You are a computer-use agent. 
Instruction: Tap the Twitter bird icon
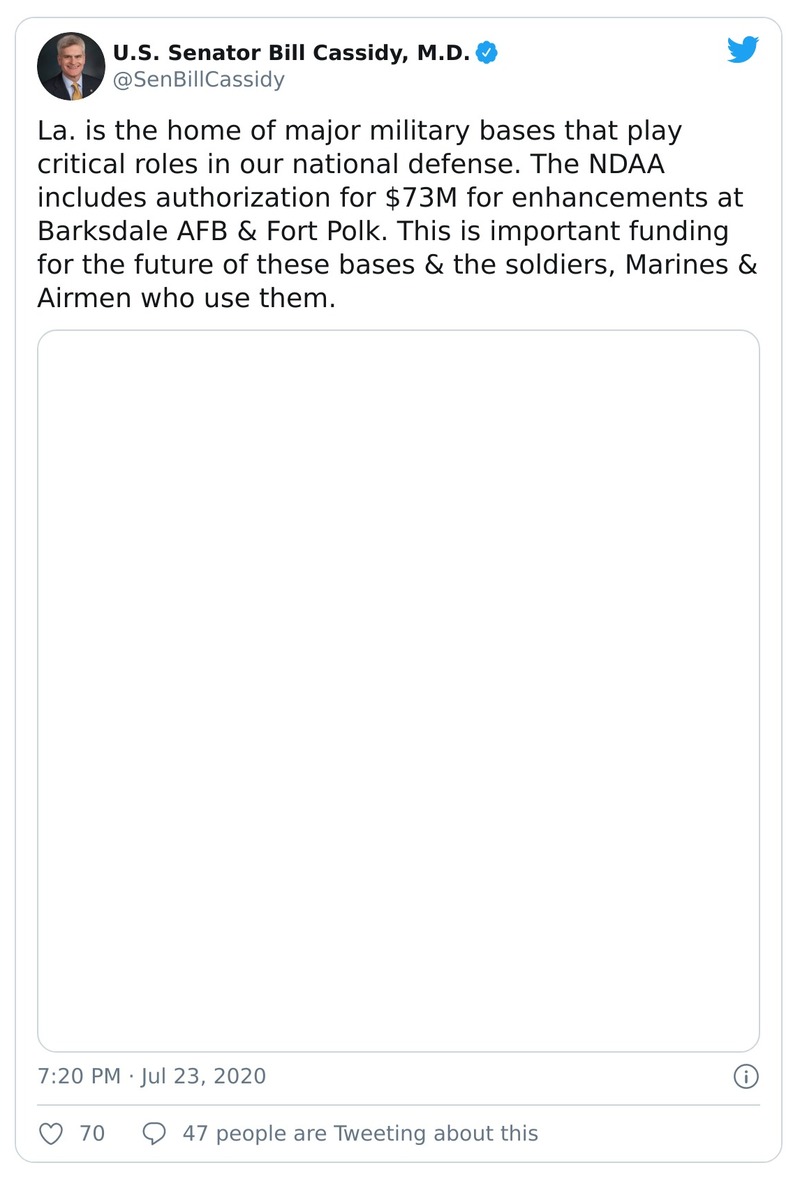pos(742,51)
